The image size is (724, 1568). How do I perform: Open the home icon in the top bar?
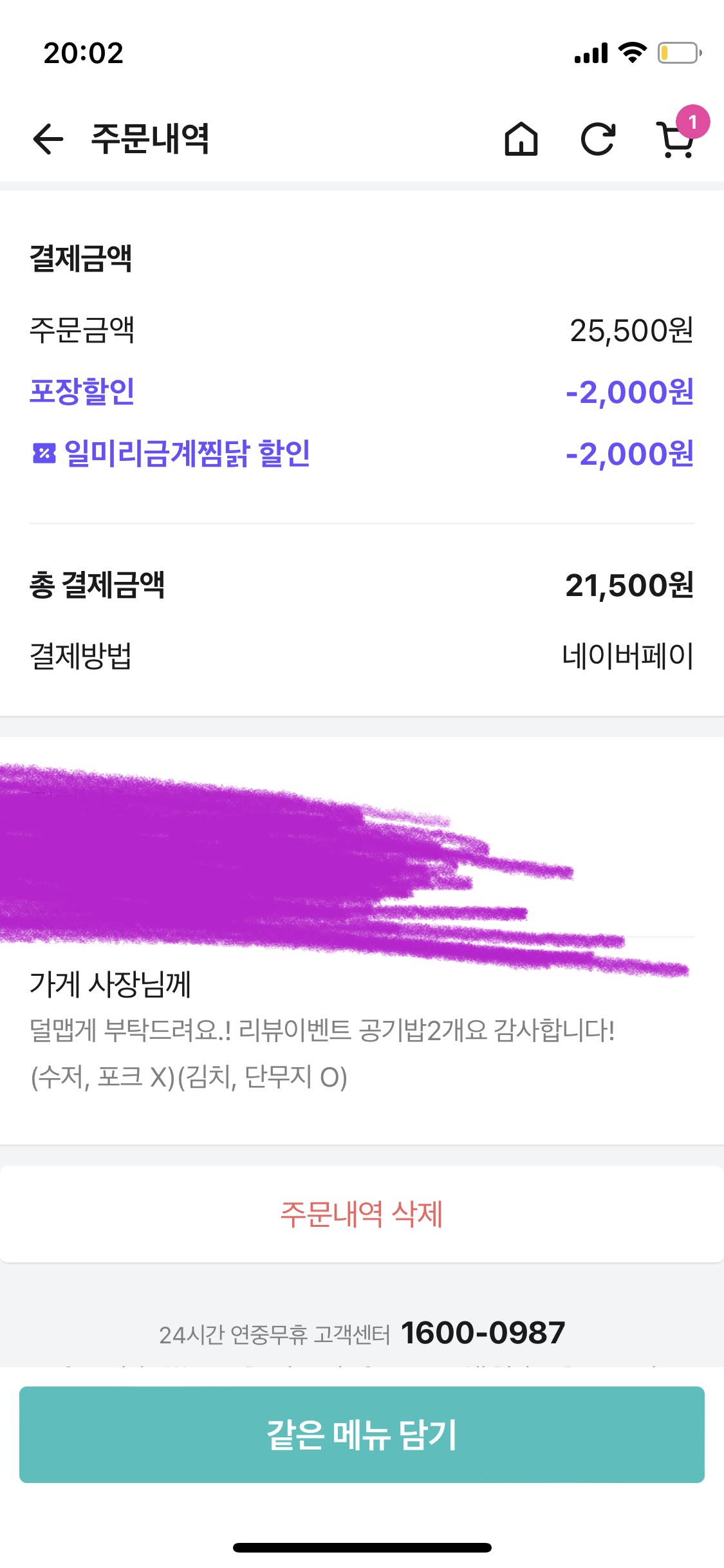point(521,139)
